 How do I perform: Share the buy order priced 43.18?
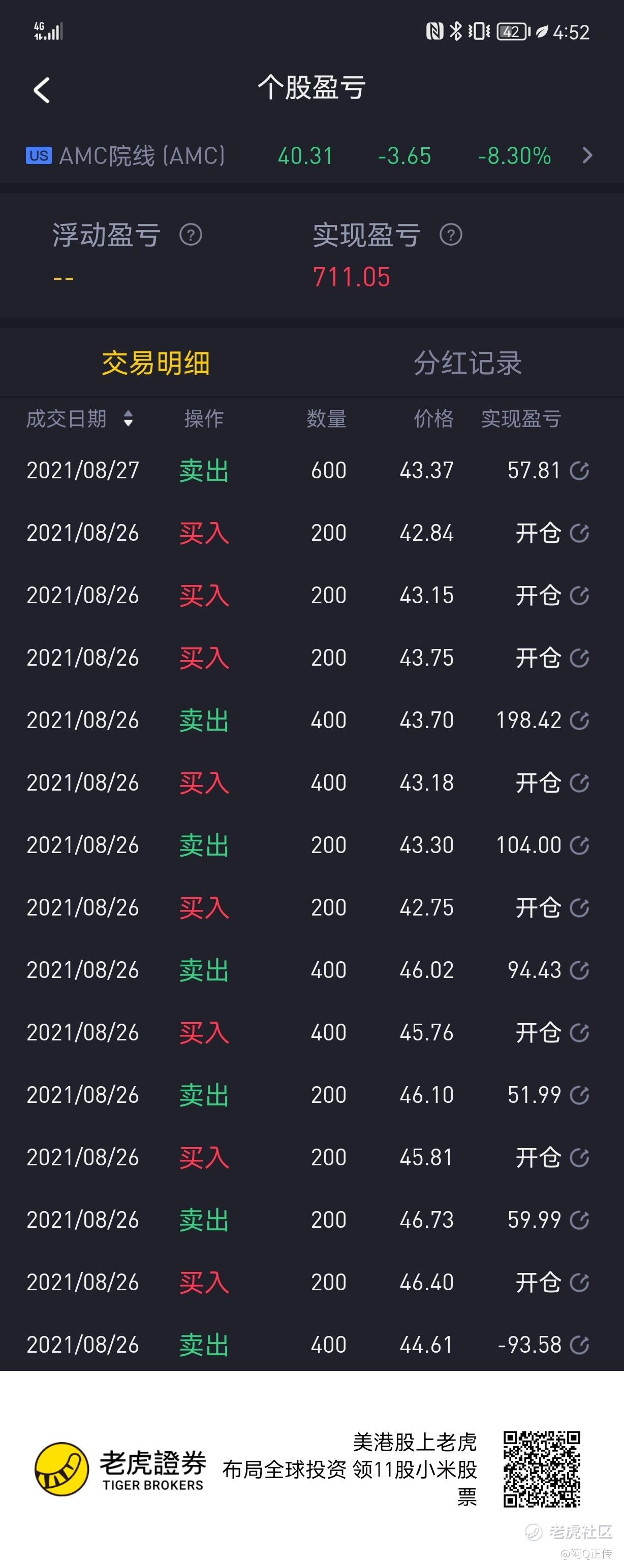[x=579, y=783]
